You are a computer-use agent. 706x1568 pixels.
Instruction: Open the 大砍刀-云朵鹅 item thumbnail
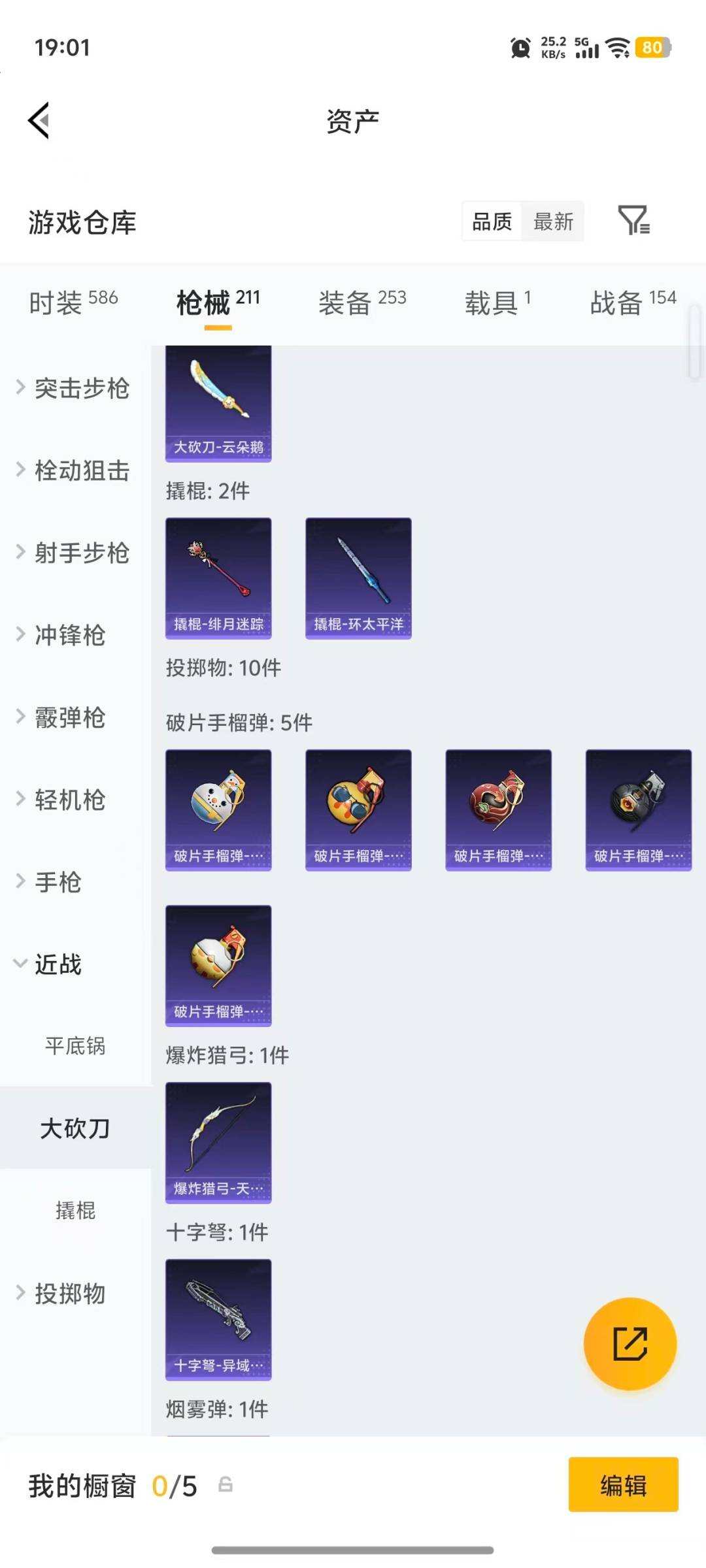tap(218, 402)
